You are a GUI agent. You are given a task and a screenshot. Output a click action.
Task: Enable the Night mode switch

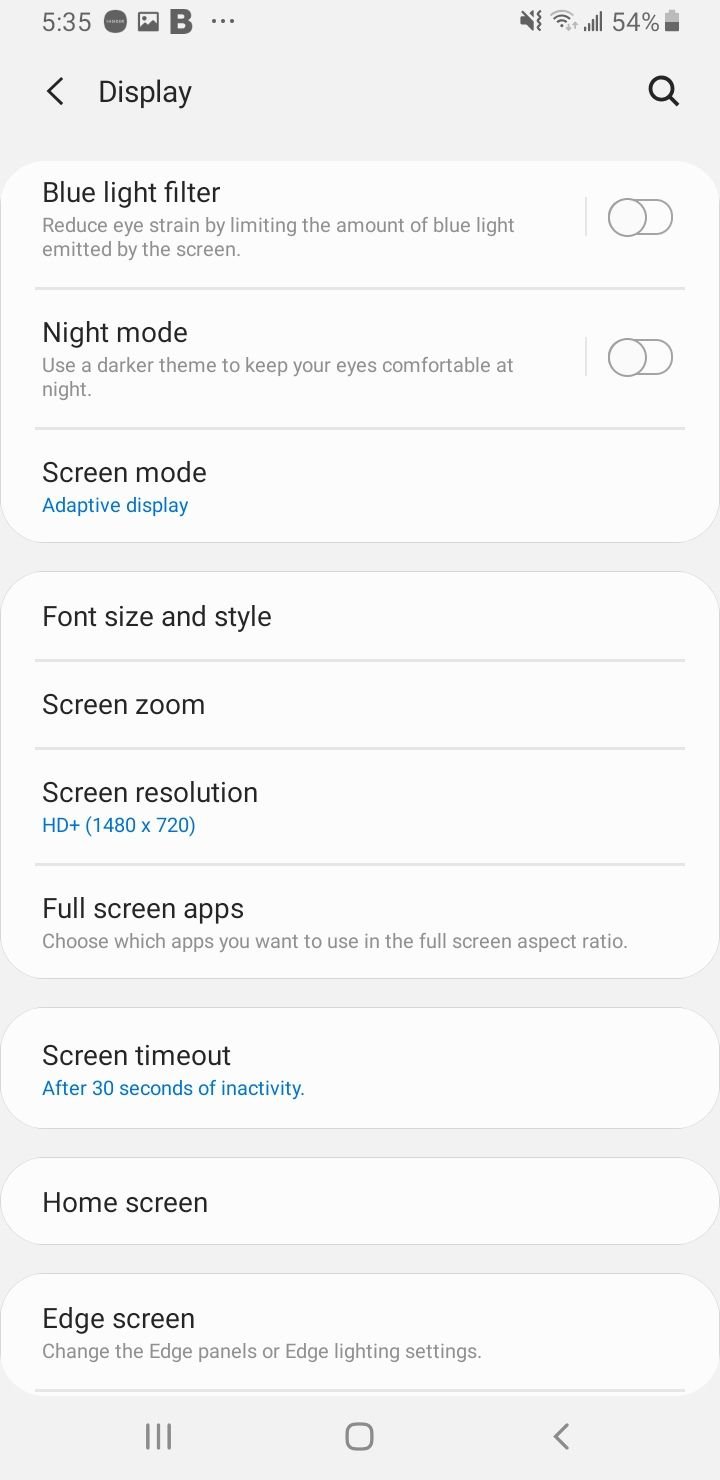640,358
